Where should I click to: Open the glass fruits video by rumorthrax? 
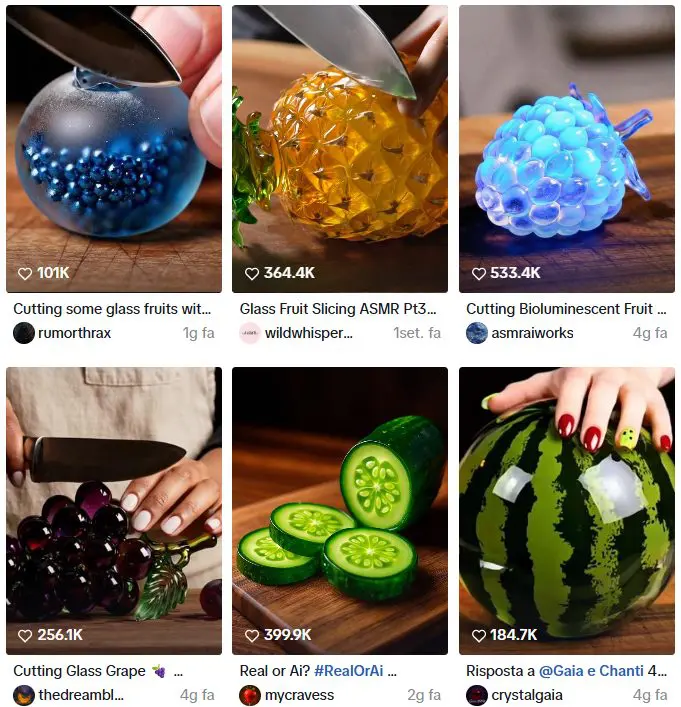[x=113, y=150]
